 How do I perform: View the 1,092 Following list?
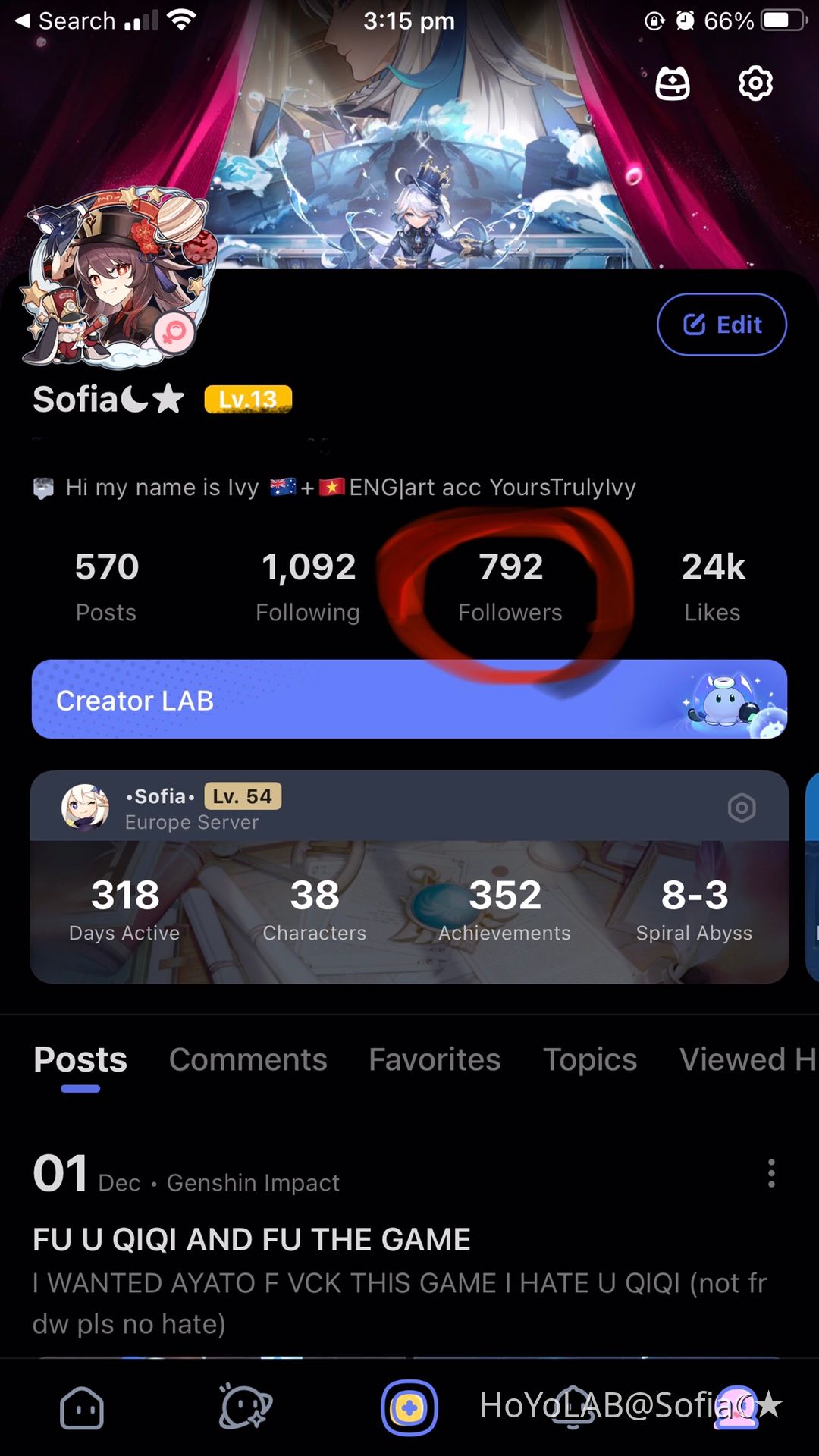click(x=308, y=587)
